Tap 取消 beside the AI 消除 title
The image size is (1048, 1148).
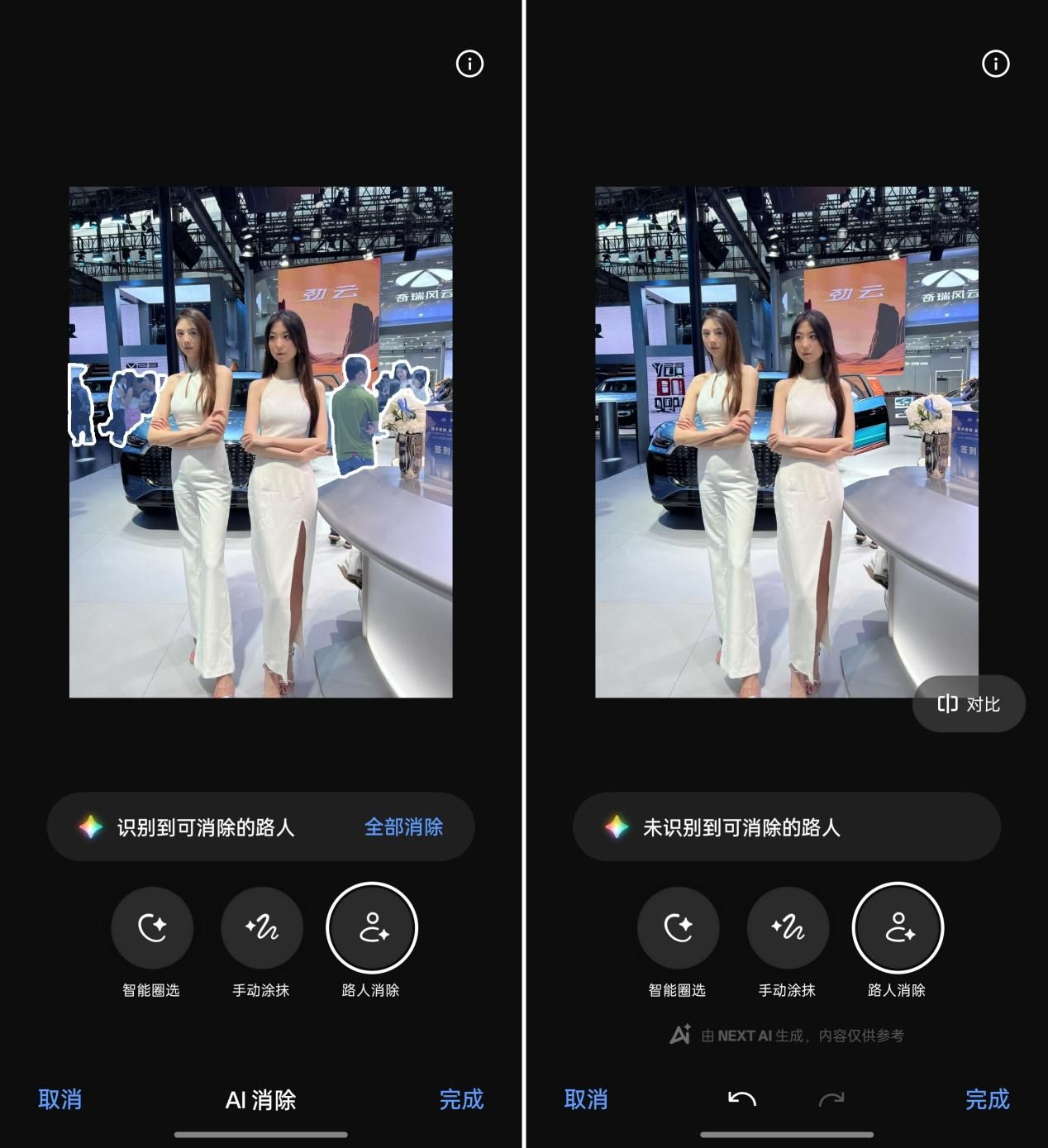coord(60,1099)
